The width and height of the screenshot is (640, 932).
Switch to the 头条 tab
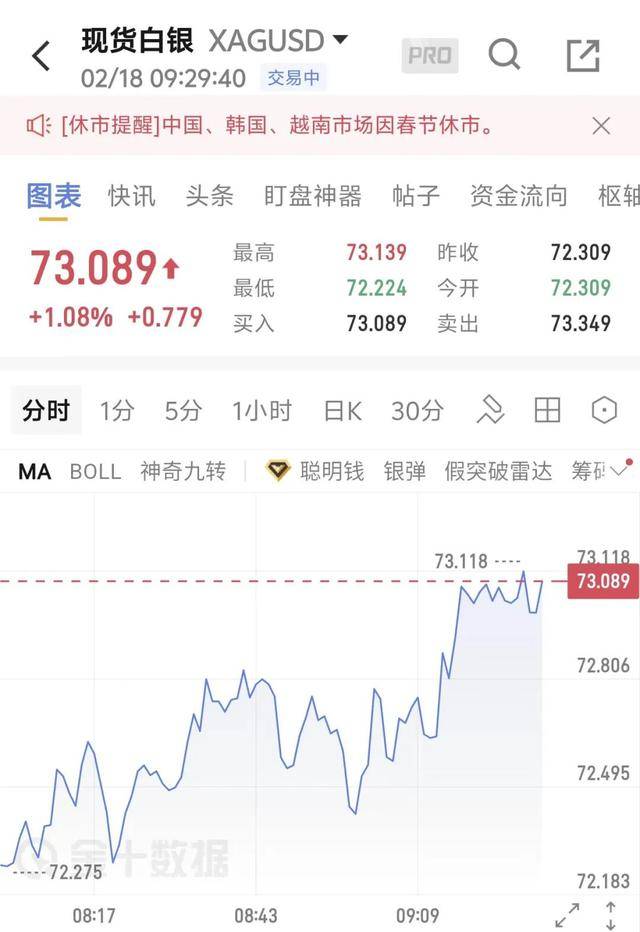pos(209,196)
